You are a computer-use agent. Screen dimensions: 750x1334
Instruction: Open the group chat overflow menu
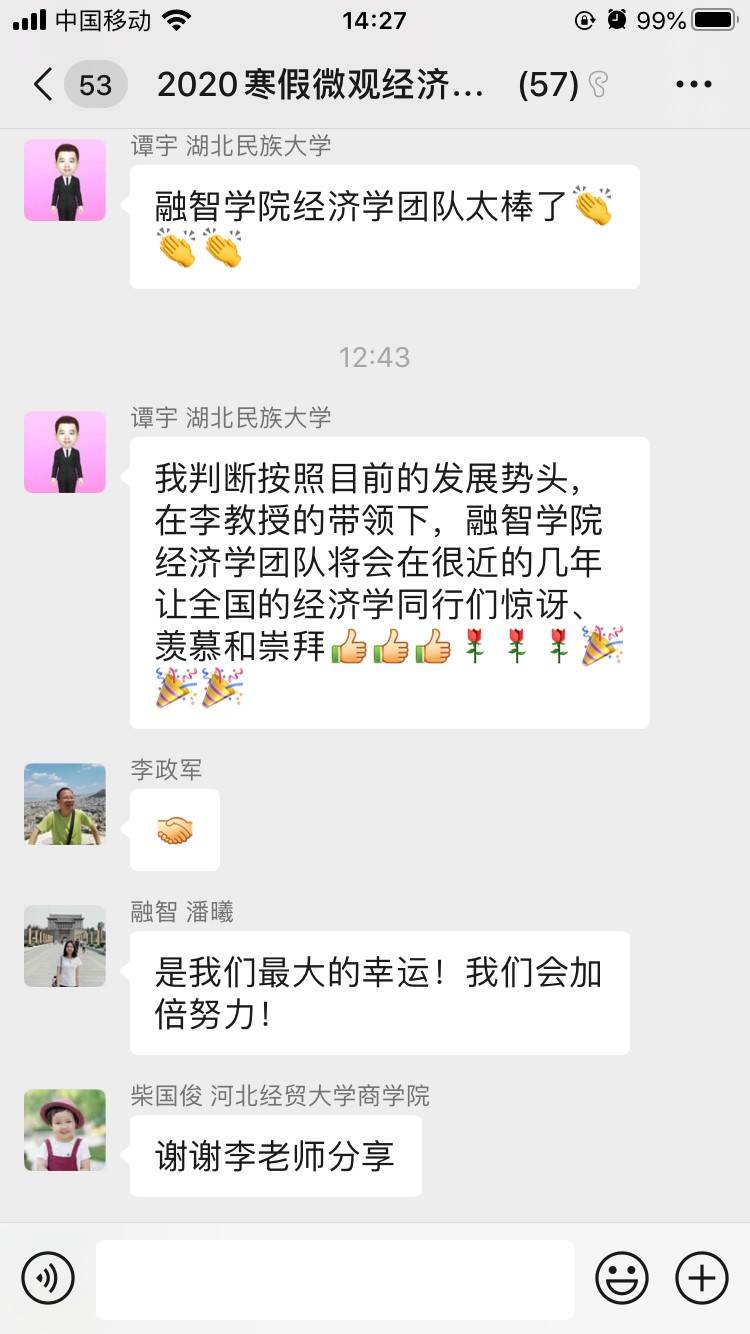(694, 85)
